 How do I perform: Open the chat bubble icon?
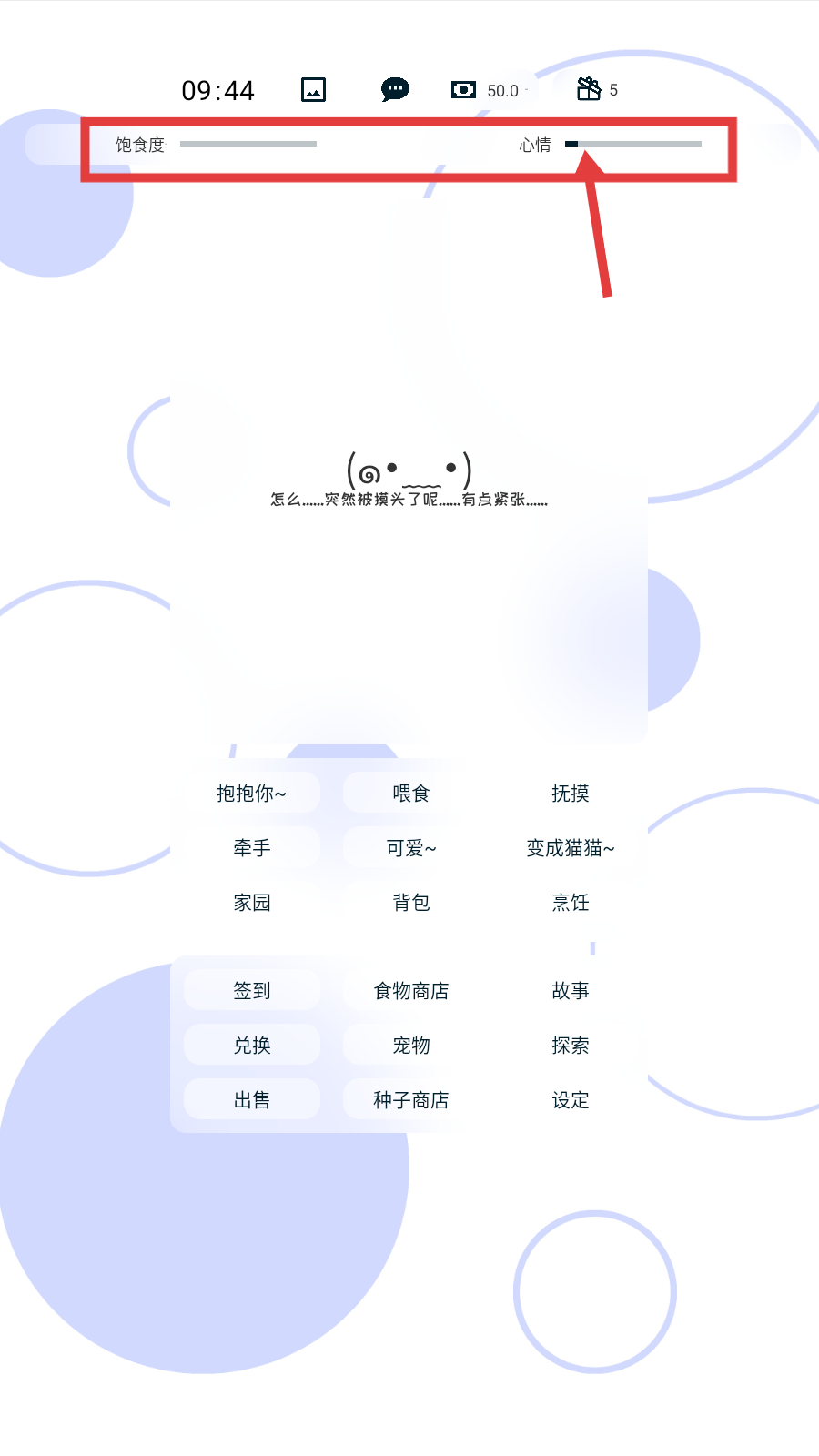395,89
